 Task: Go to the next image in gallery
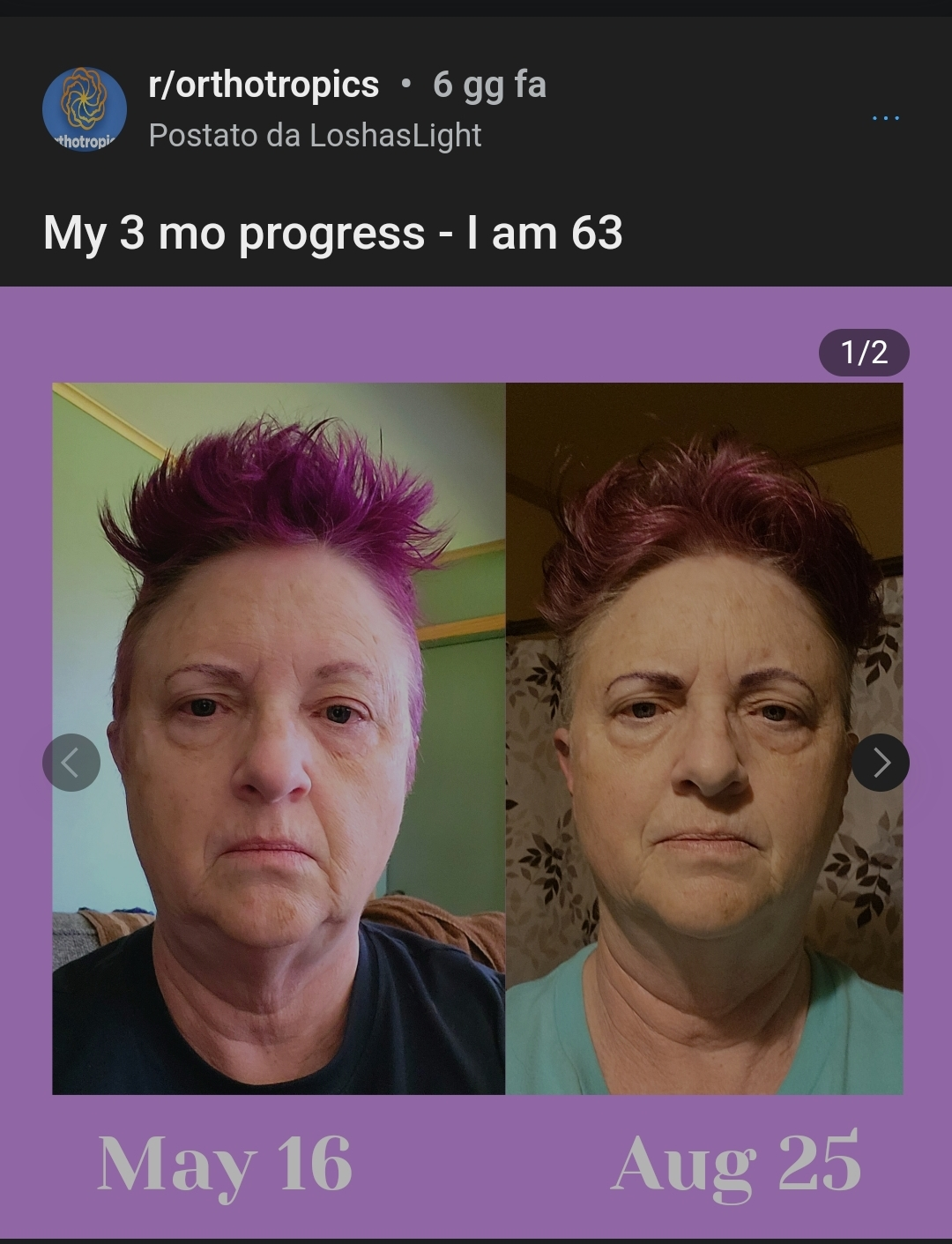pyautogui.click(x=880, y=763)
